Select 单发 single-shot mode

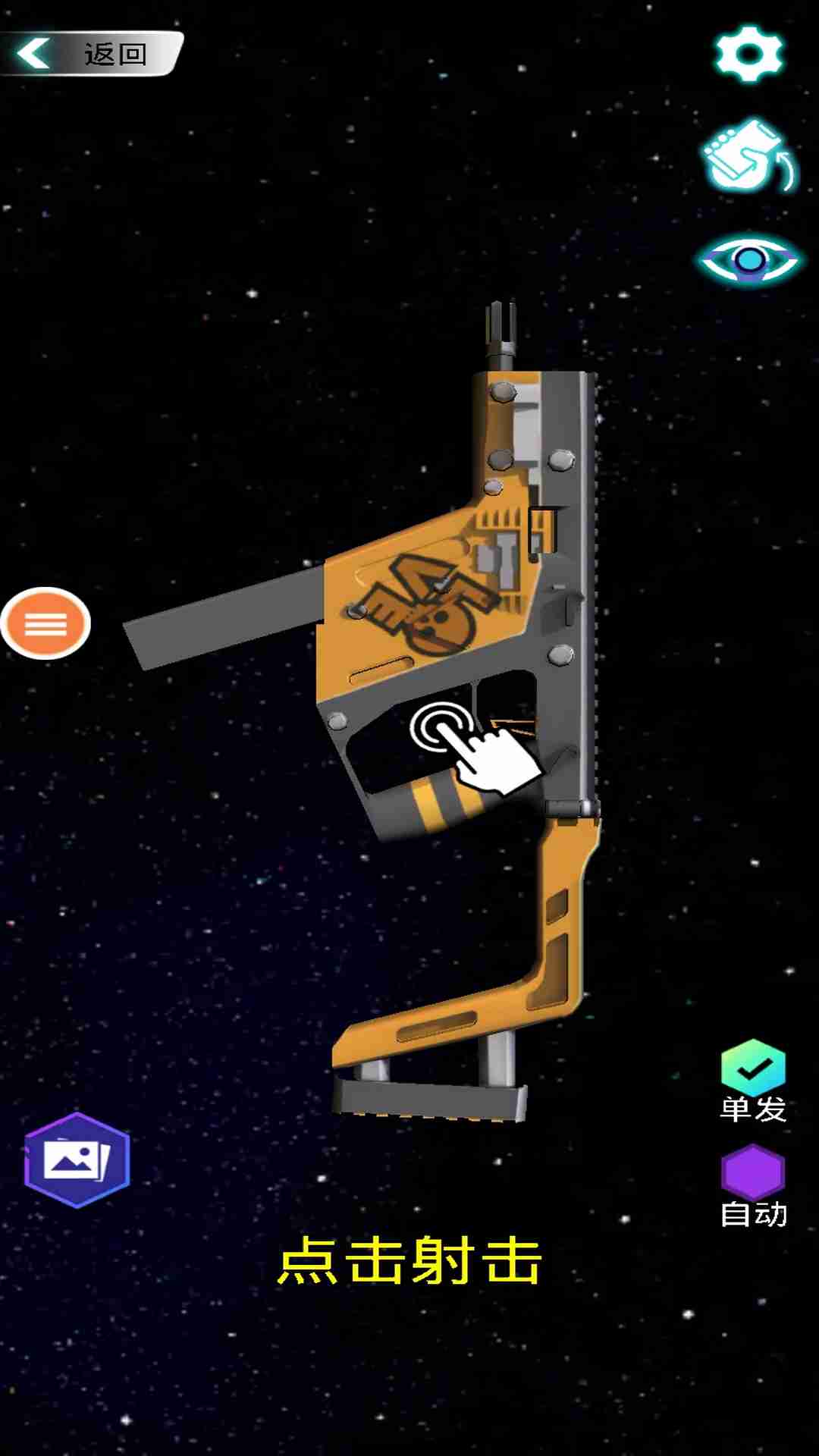pos(753,1068)
